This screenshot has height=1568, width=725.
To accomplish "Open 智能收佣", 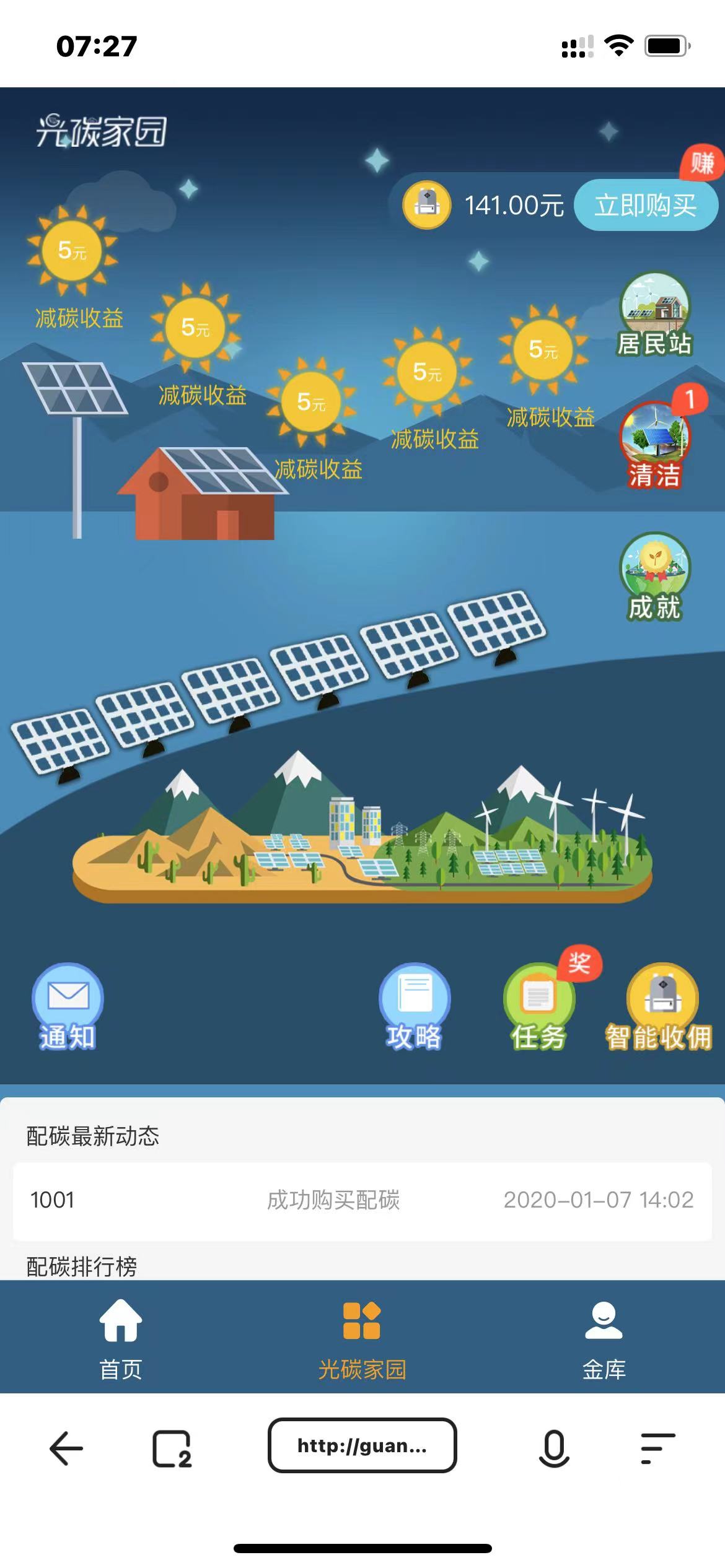I will [x=661, y=1006].
